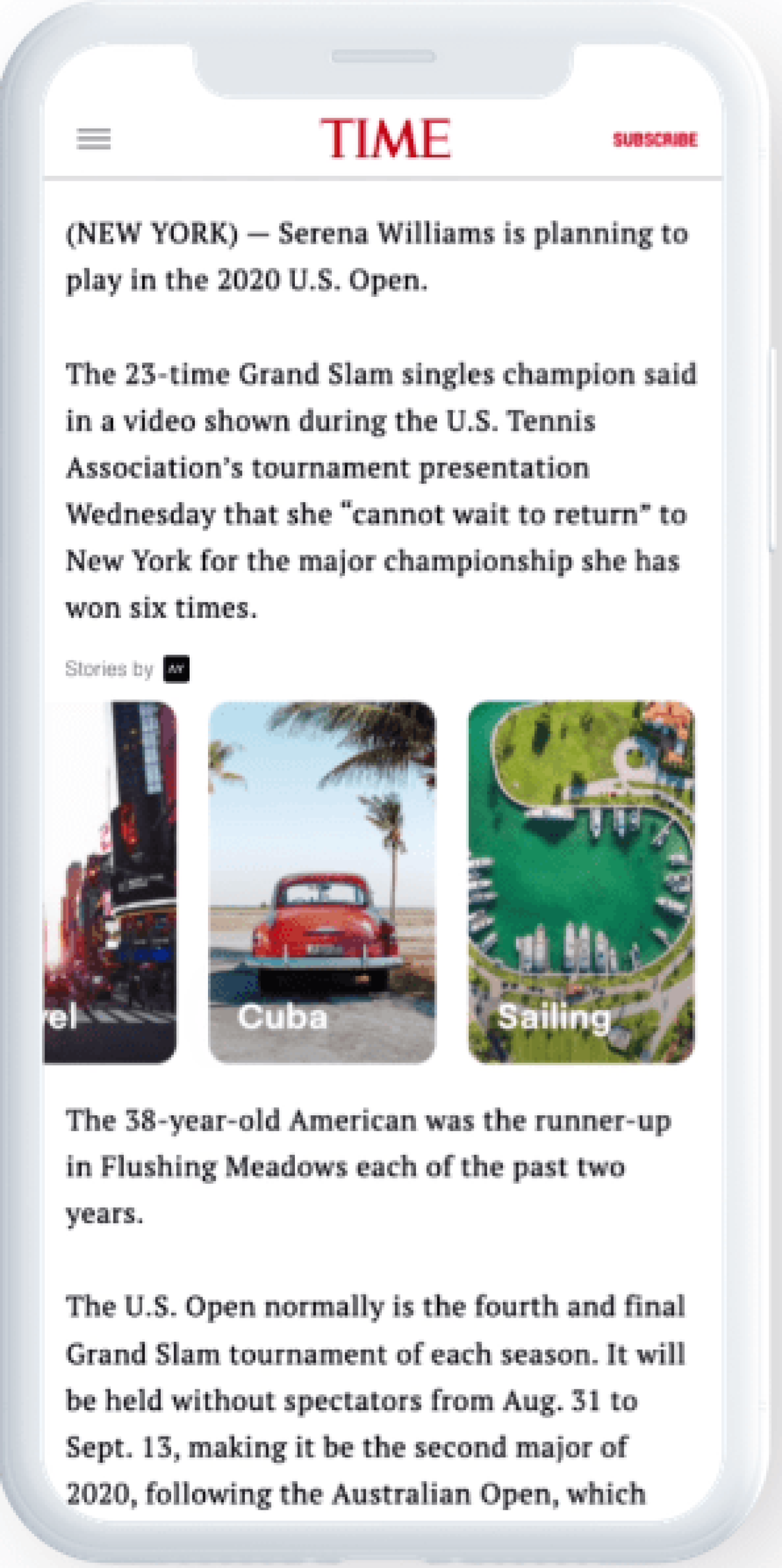Viewport: 782px width, 1568px height.
Task: Open the partly visible city street story
Action: 111,882
